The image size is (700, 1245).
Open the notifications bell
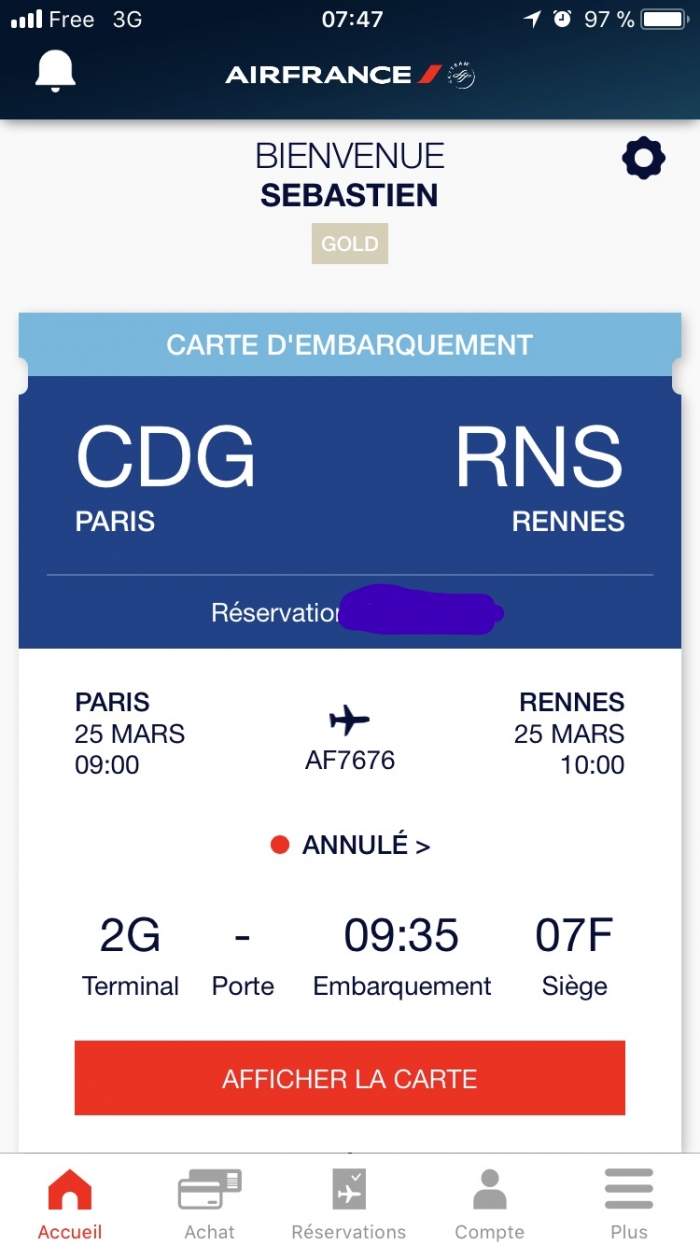[x=55, y=71]
